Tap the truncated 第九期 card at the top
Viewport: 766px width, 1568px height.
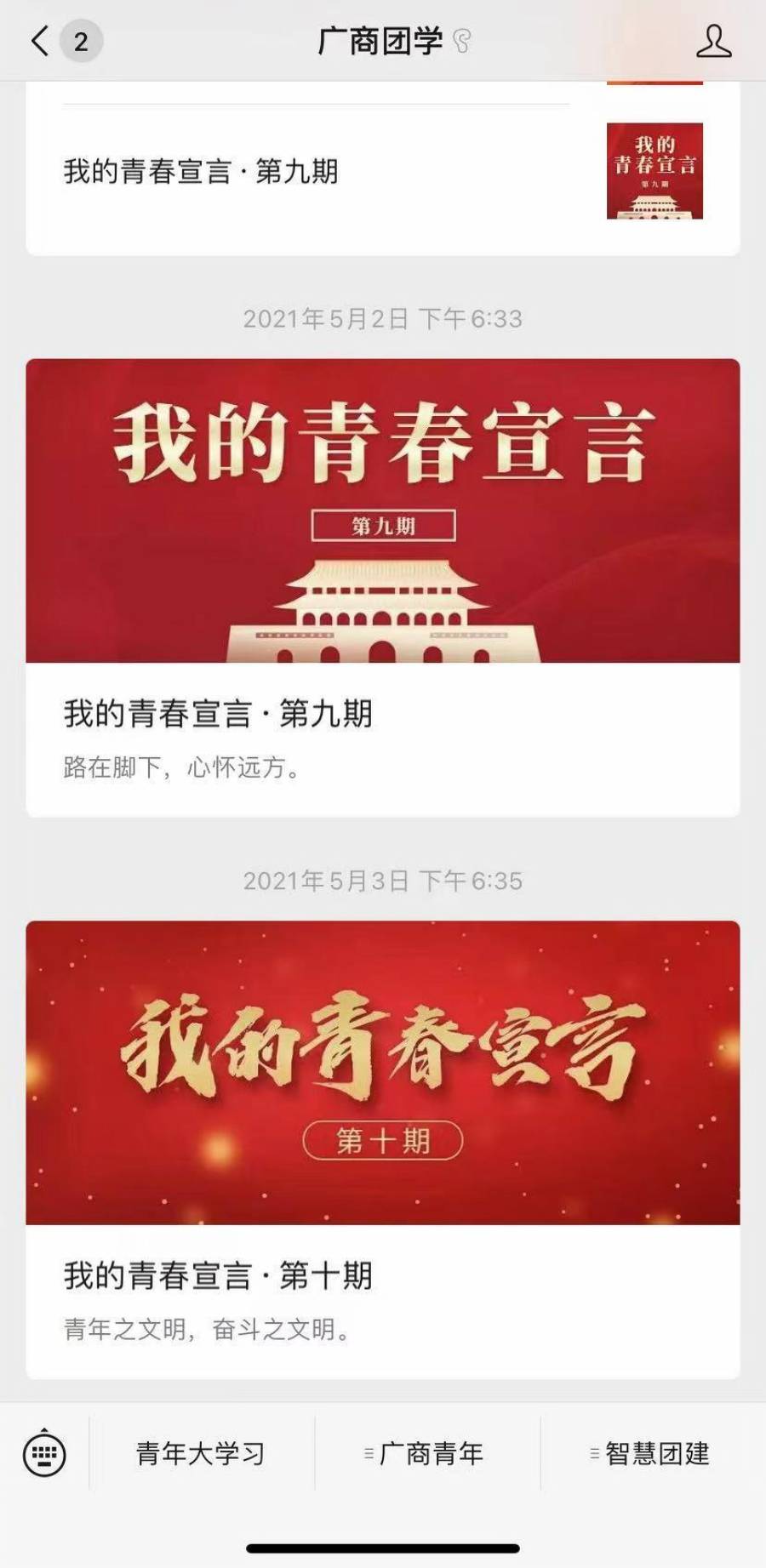(x=202, y=171)
